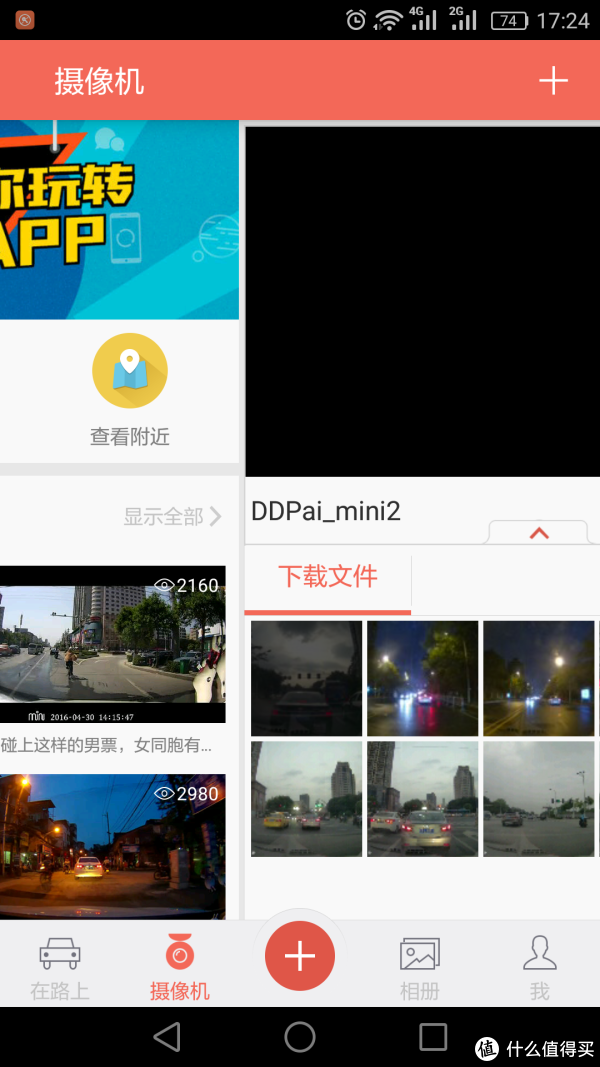Switch to 摄像机 tab
Image resolution: width=600 pixels, height=1067 pixels.
click(179, 968)
